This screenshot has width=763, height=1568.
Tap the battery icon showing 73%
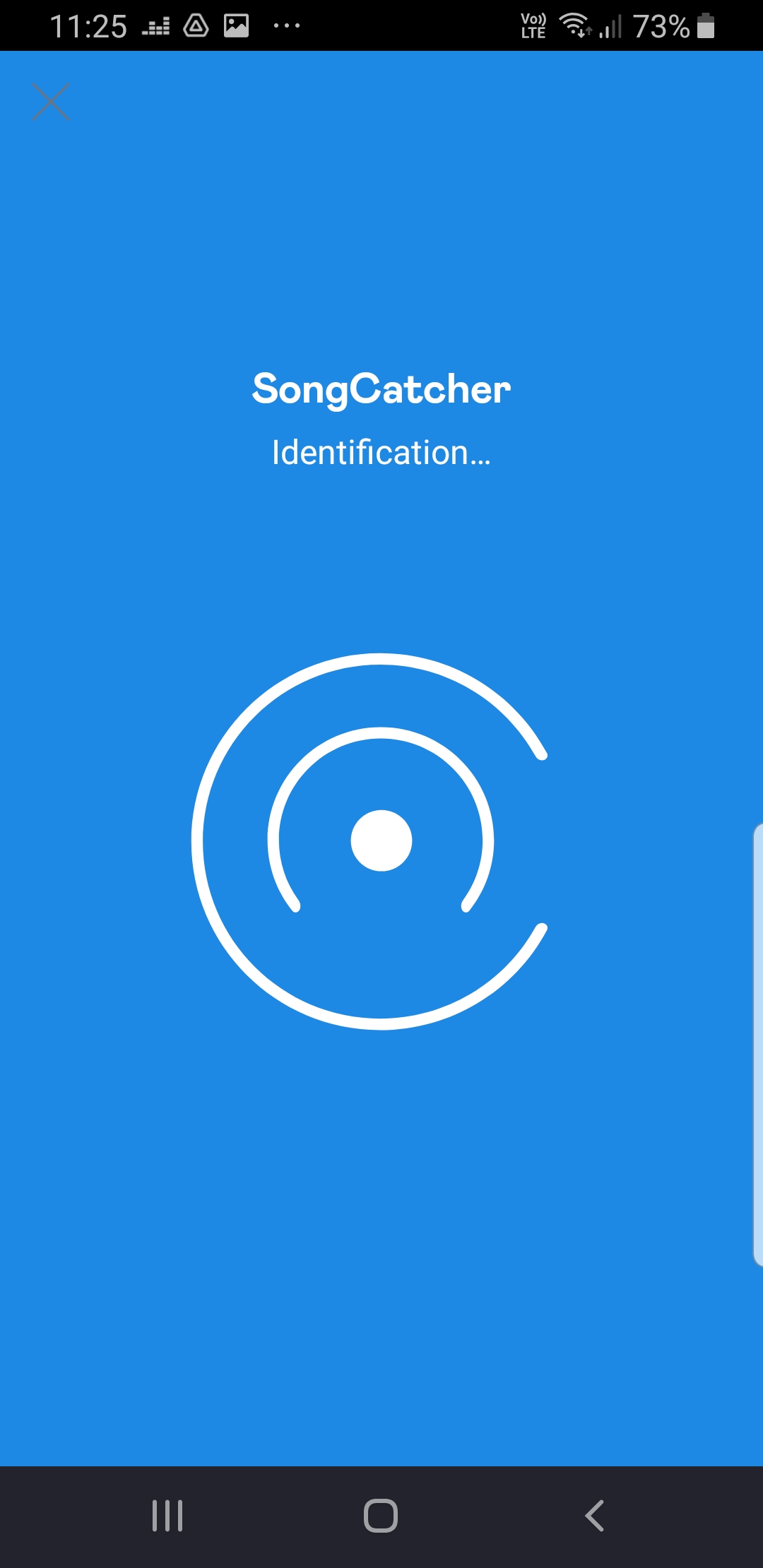[706, 27]
